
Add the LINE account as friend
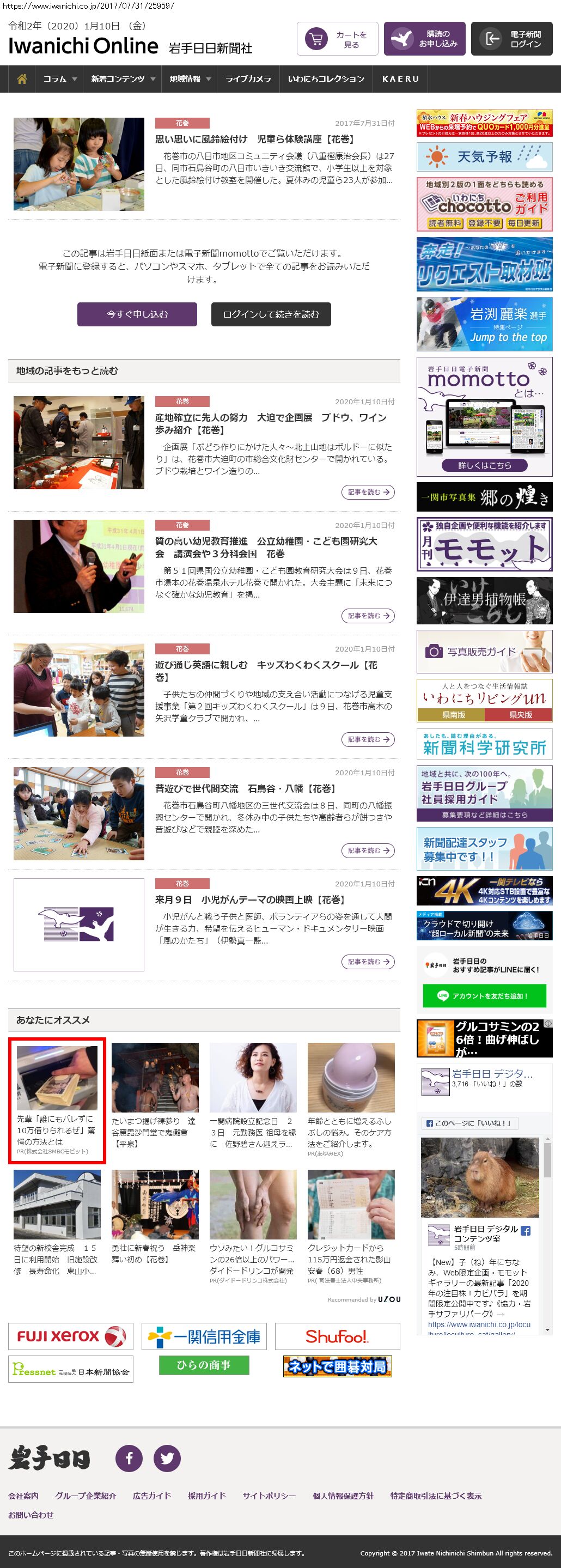tap(484, 996)
